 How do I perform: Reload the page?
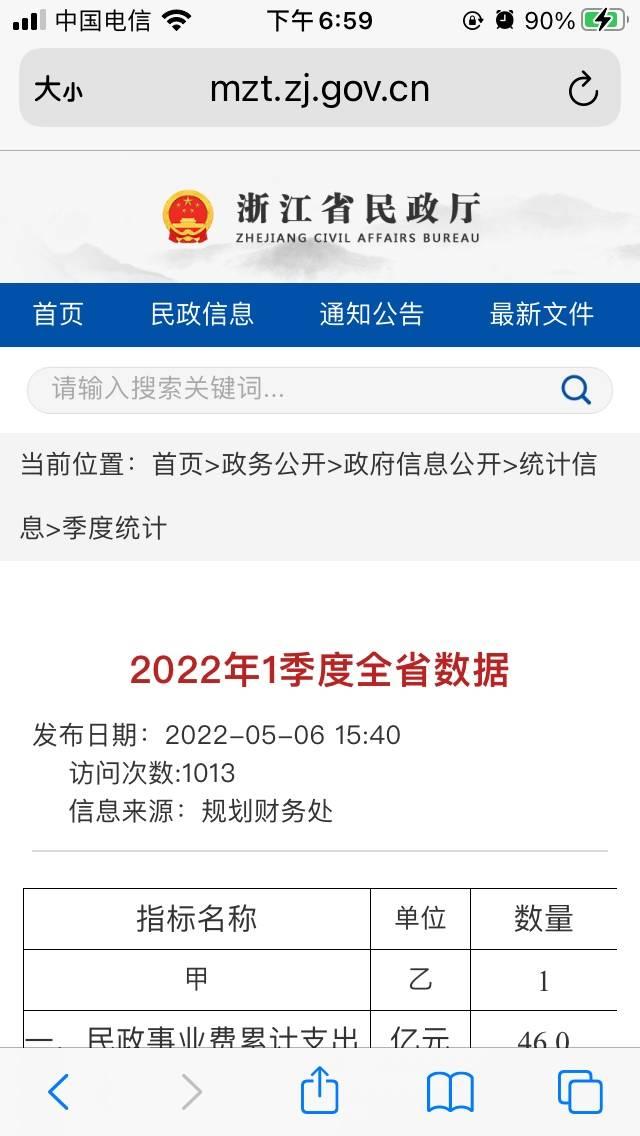[x=583, y=90]
